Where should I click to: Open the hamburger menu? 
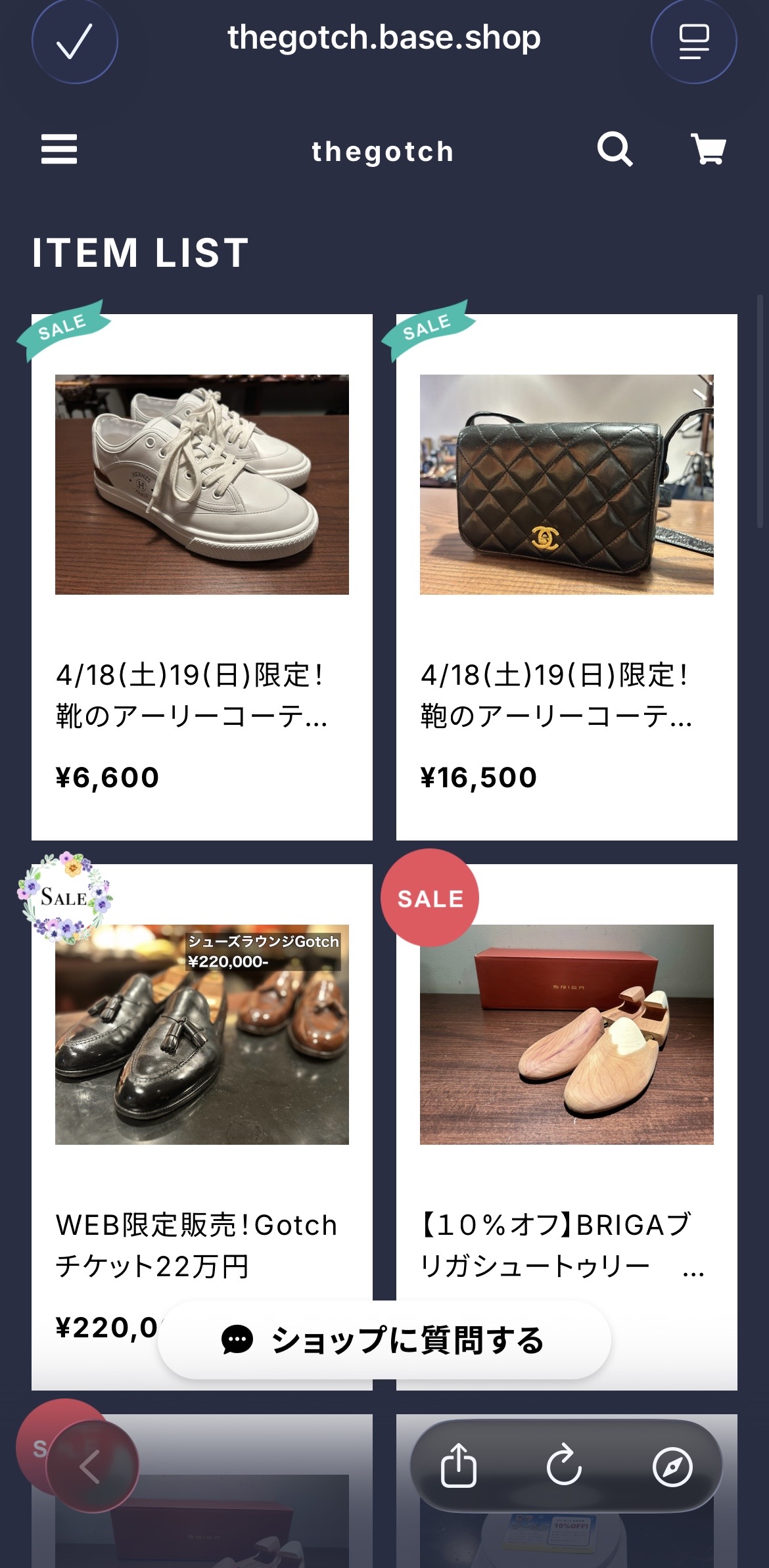point(59,150)
